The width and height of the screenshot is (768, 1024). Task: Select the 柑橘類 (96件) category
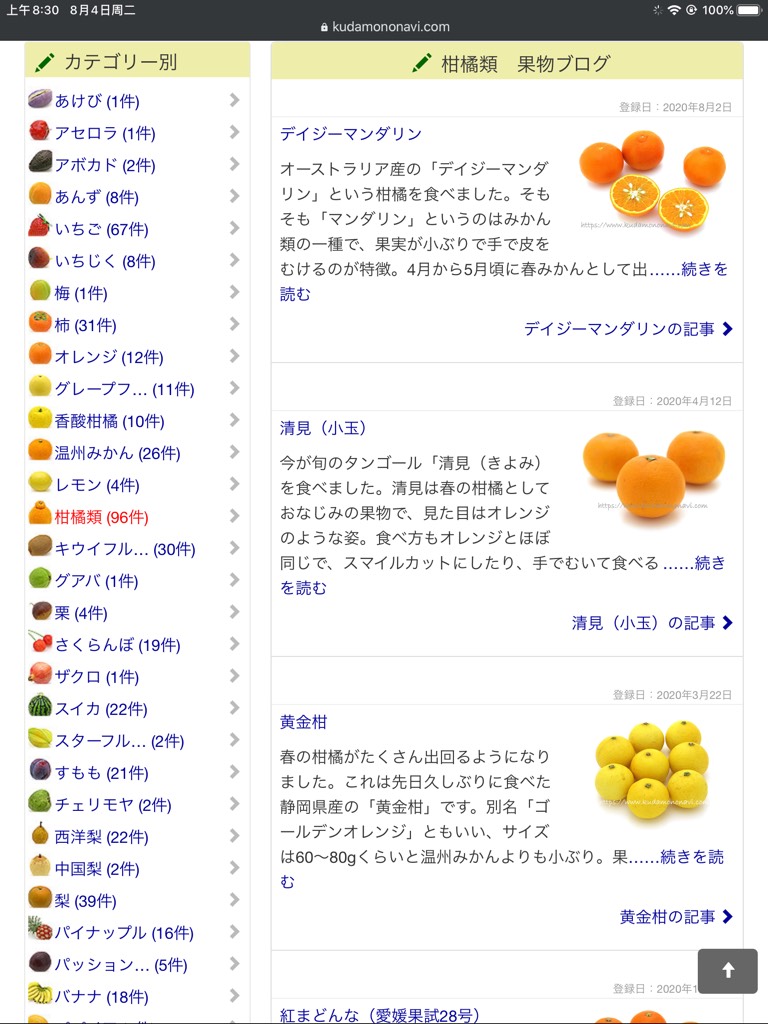point(100,517)
